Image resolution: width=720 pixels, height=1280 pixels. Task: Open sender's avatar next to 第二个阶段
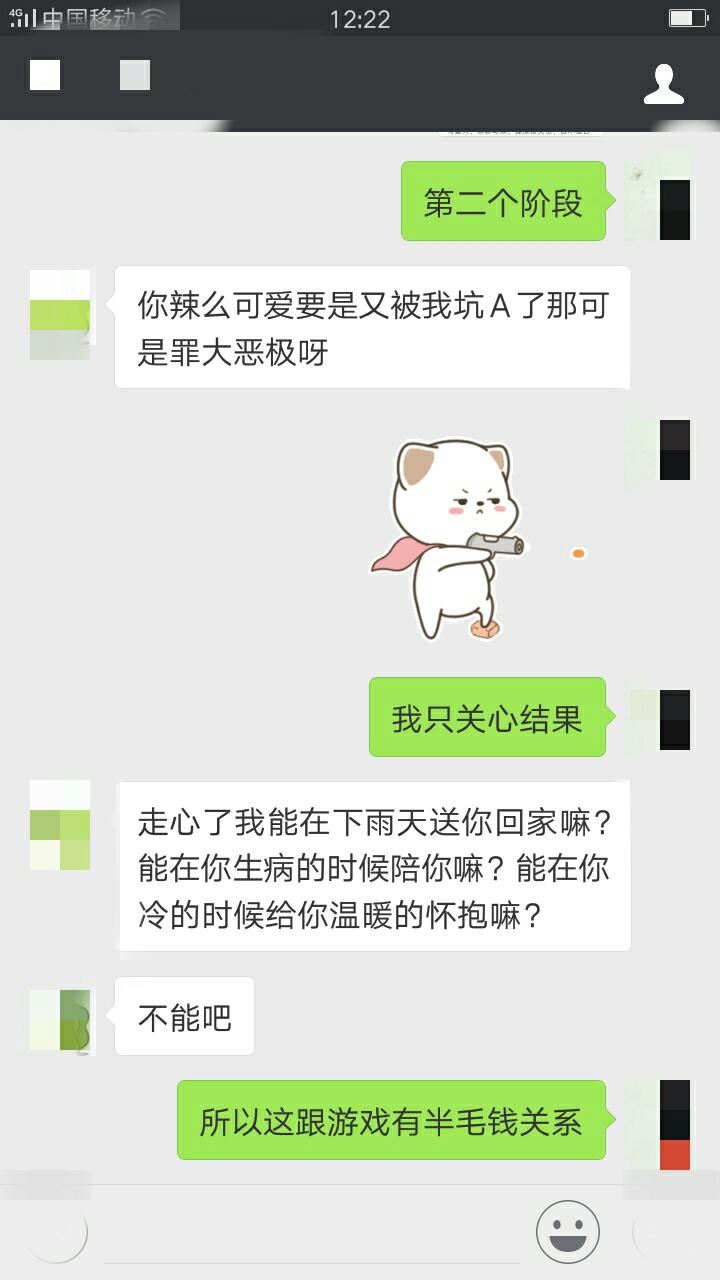click(x=659, y=201)
